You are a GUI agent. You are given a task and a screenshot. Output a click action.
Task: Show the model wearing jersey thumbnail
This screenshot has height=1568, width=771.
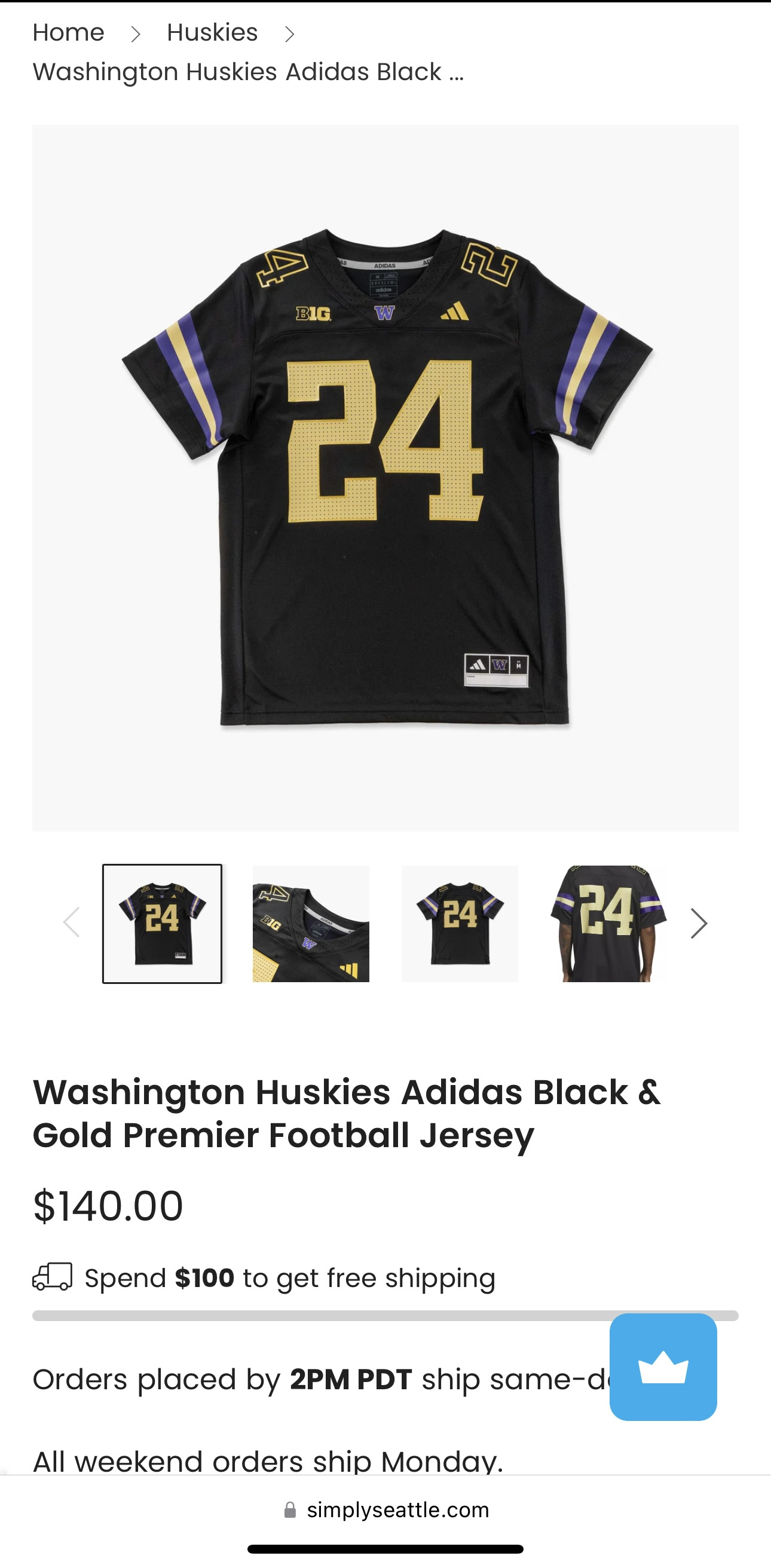point(608,923)
